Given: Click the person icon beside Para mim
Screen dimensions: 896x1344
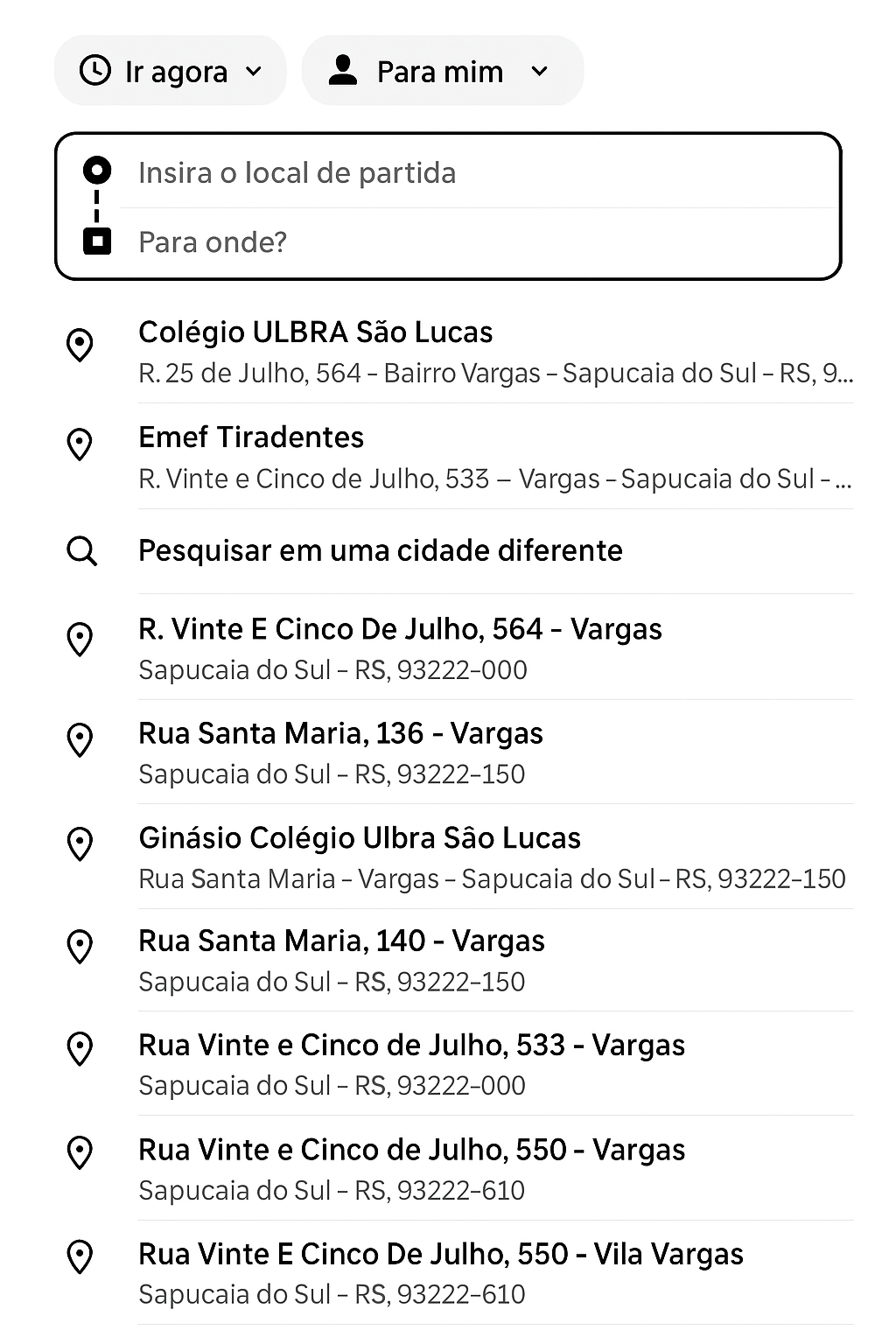Looking at the screenshot, I should 344,70.
